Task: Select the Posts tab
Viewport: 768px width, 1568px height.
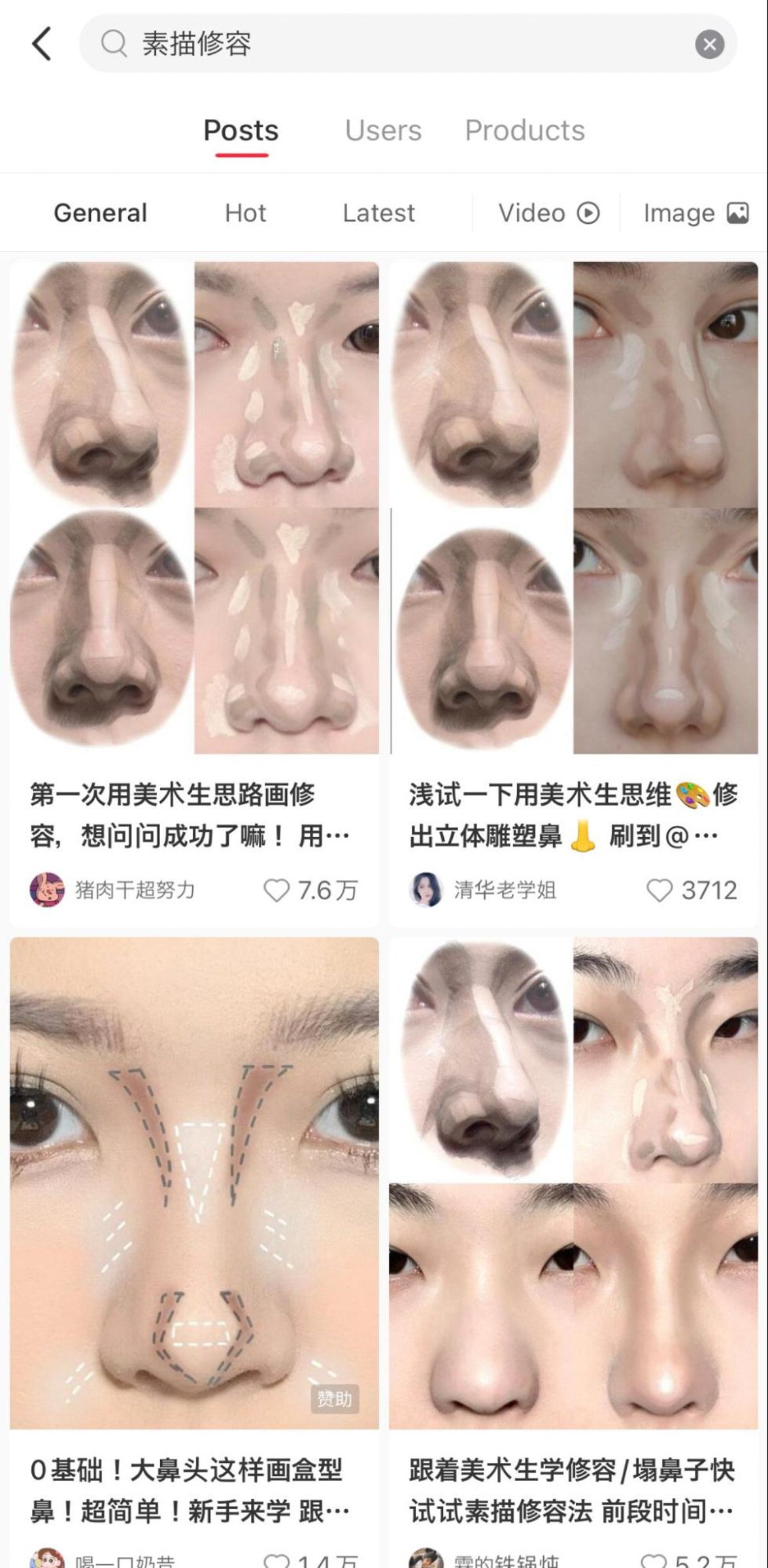Action: click(x=241, y=131)
